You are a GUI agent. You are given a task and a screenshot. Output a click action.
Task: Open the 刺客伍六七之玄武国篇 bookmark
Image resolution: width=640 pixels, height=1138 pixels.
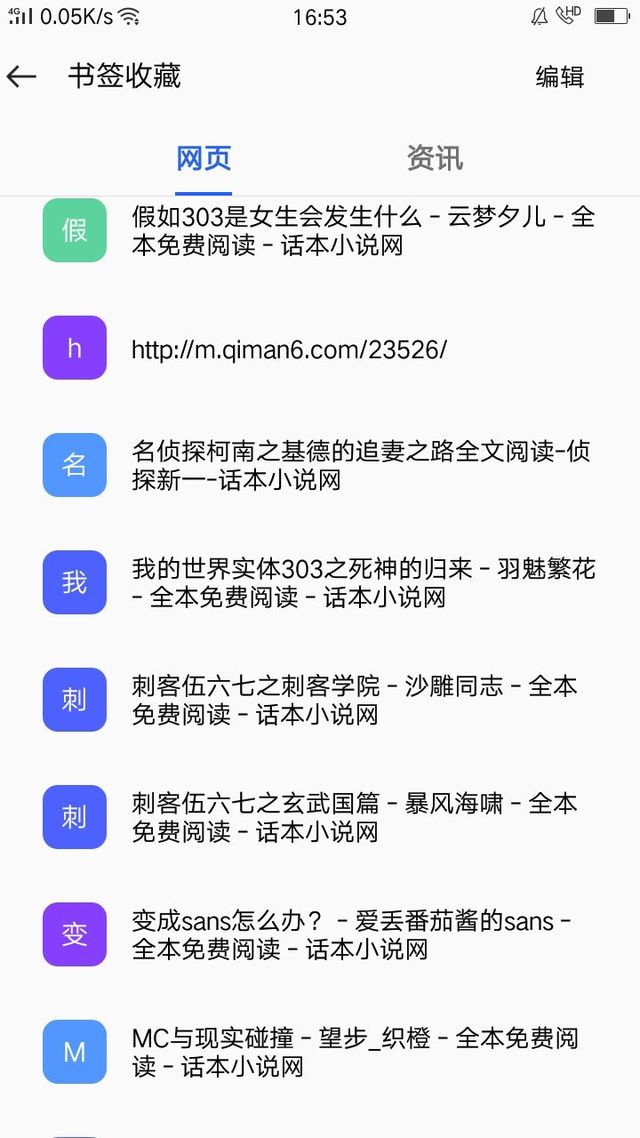click(320, 817)
